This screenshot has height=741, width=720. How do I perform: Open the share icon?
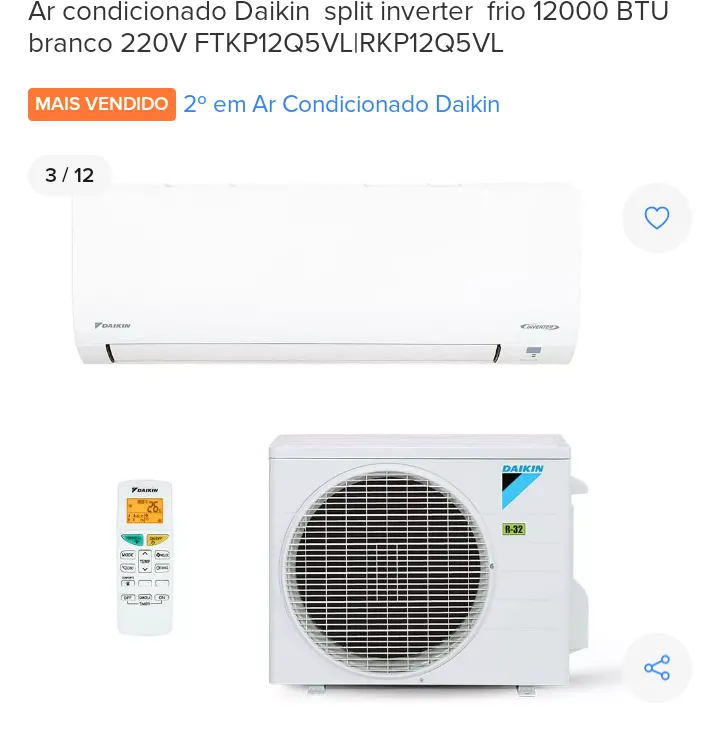point(656,668)
